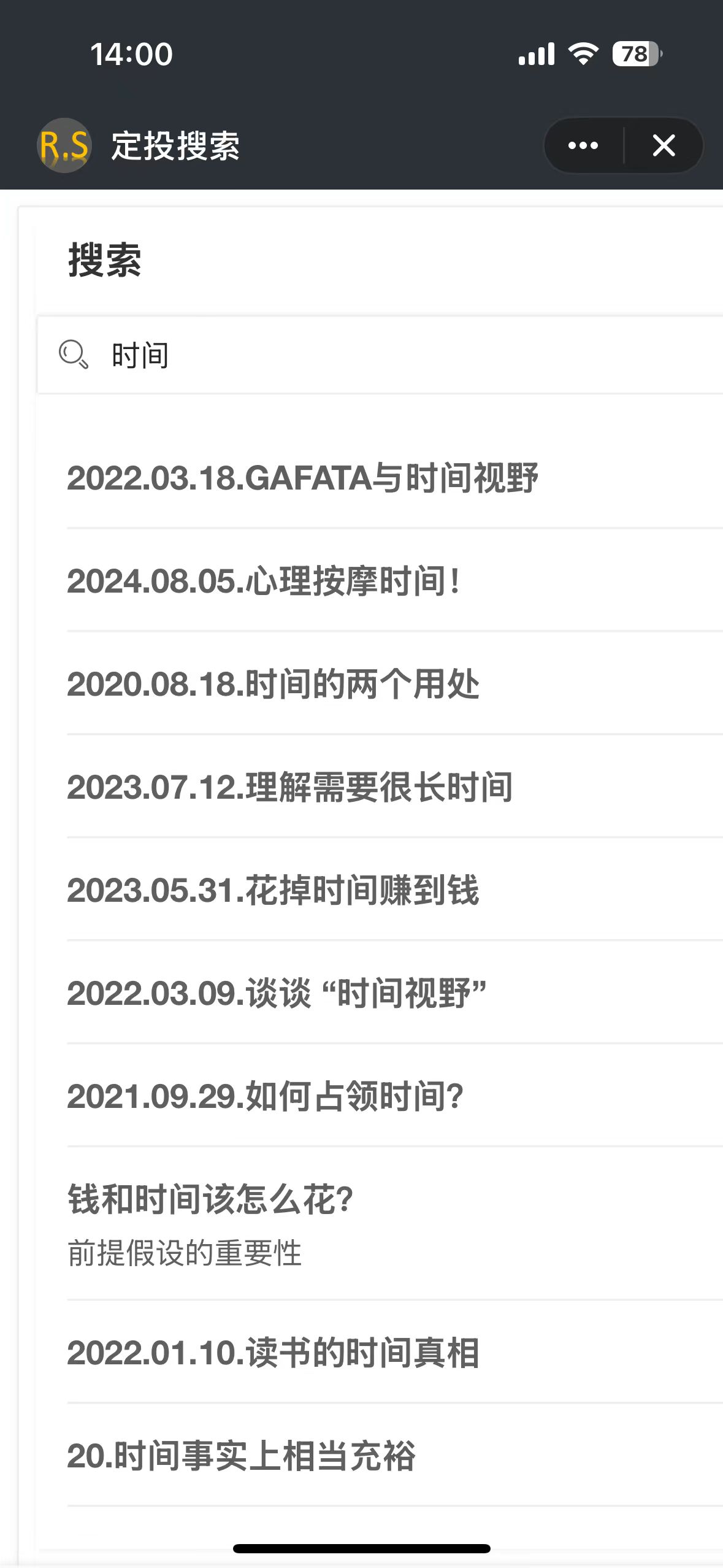The image size is (723, 1568).
Task: Open result 2022.03.09.谈谈“时间视野”
Action: pos(277,993)
